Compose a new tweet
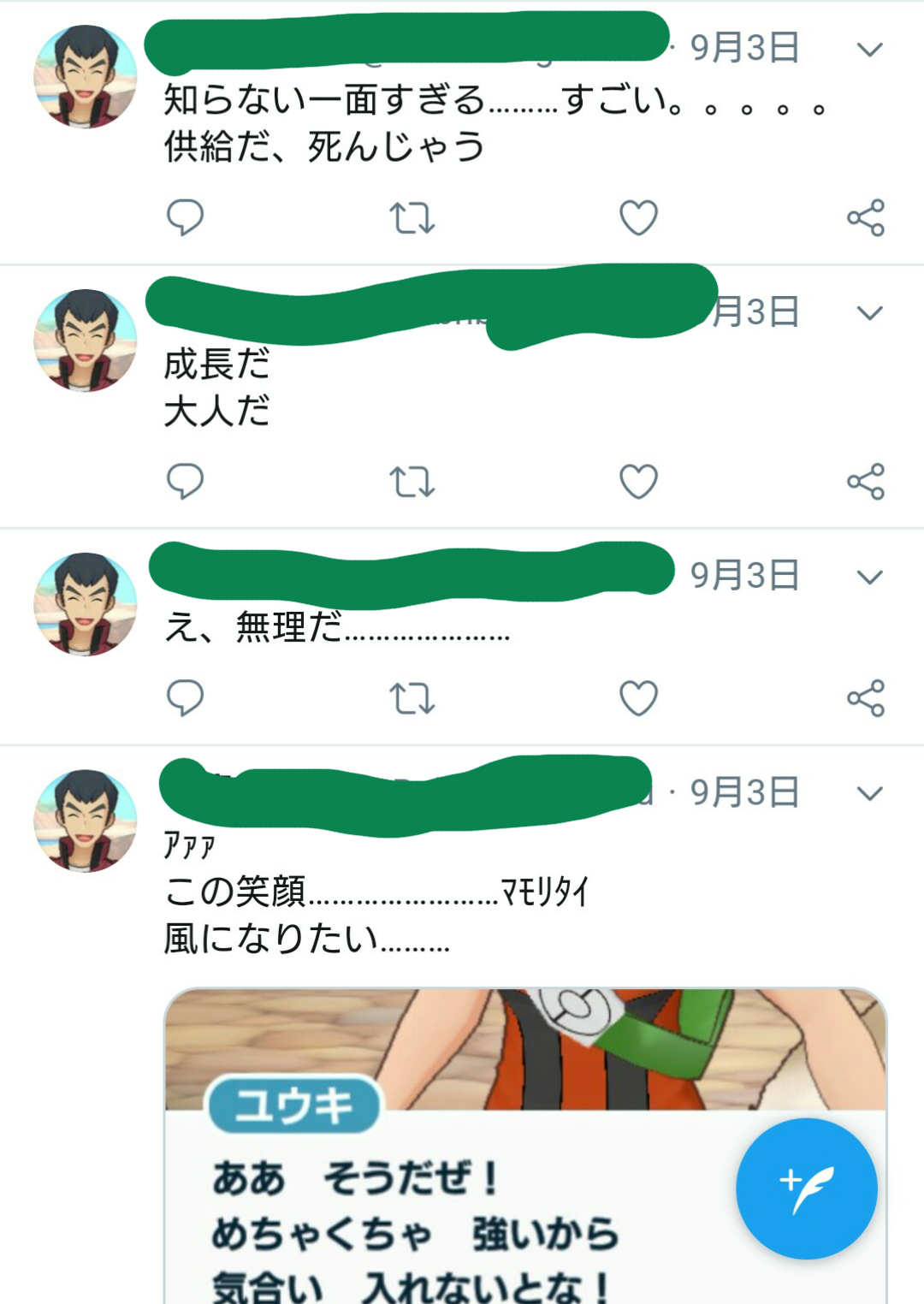This screenshot has height=1304, width=924. 806,1188
